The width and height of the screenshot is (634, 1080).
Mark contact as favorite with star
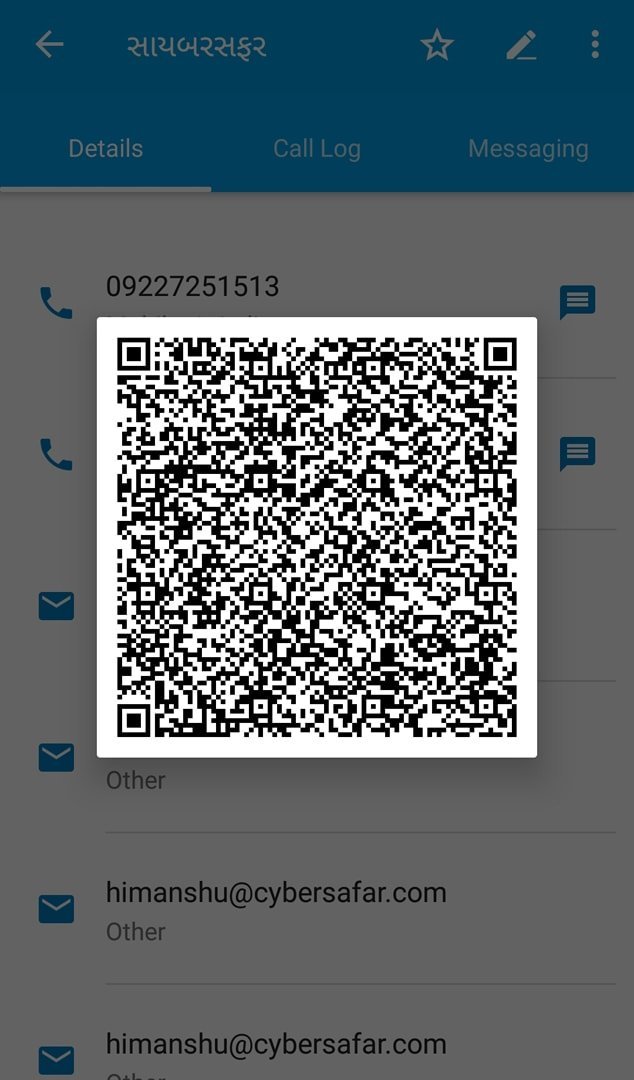point(436,45)
